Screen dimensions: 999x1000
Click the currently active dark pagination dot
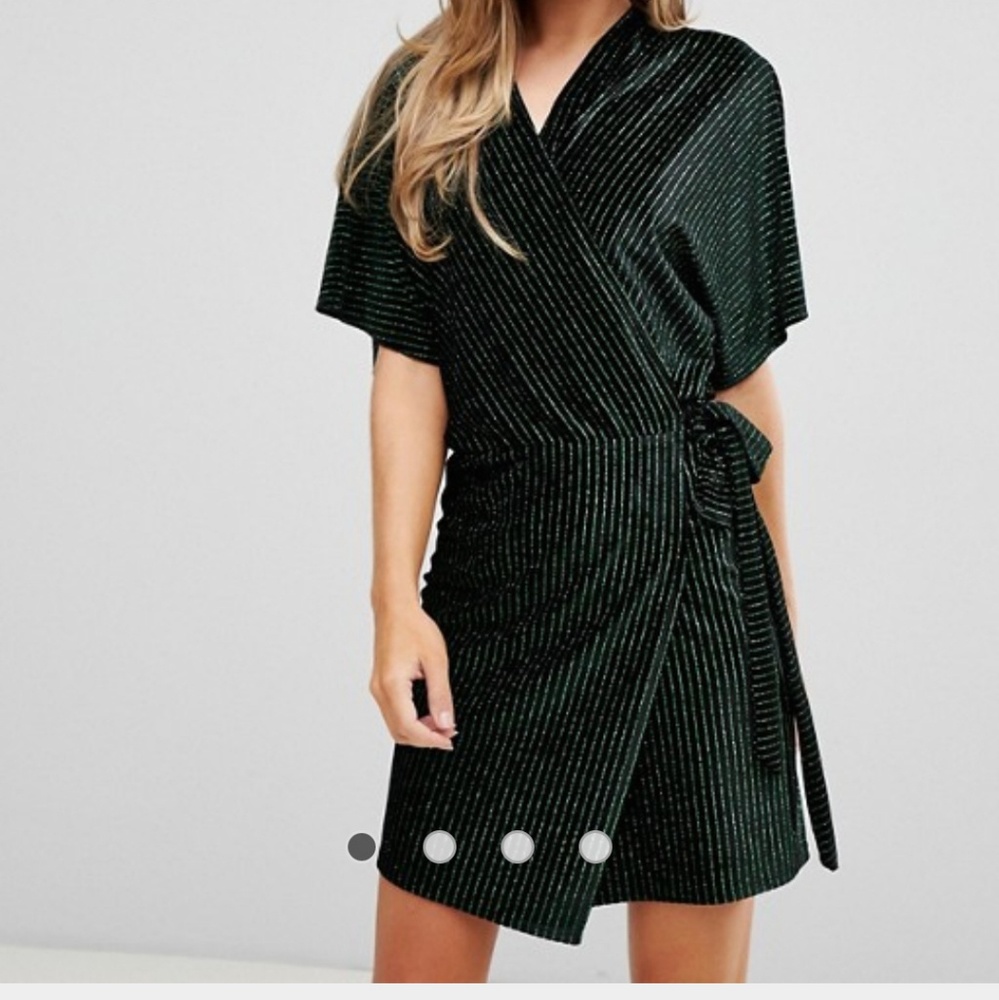[362, 846]
